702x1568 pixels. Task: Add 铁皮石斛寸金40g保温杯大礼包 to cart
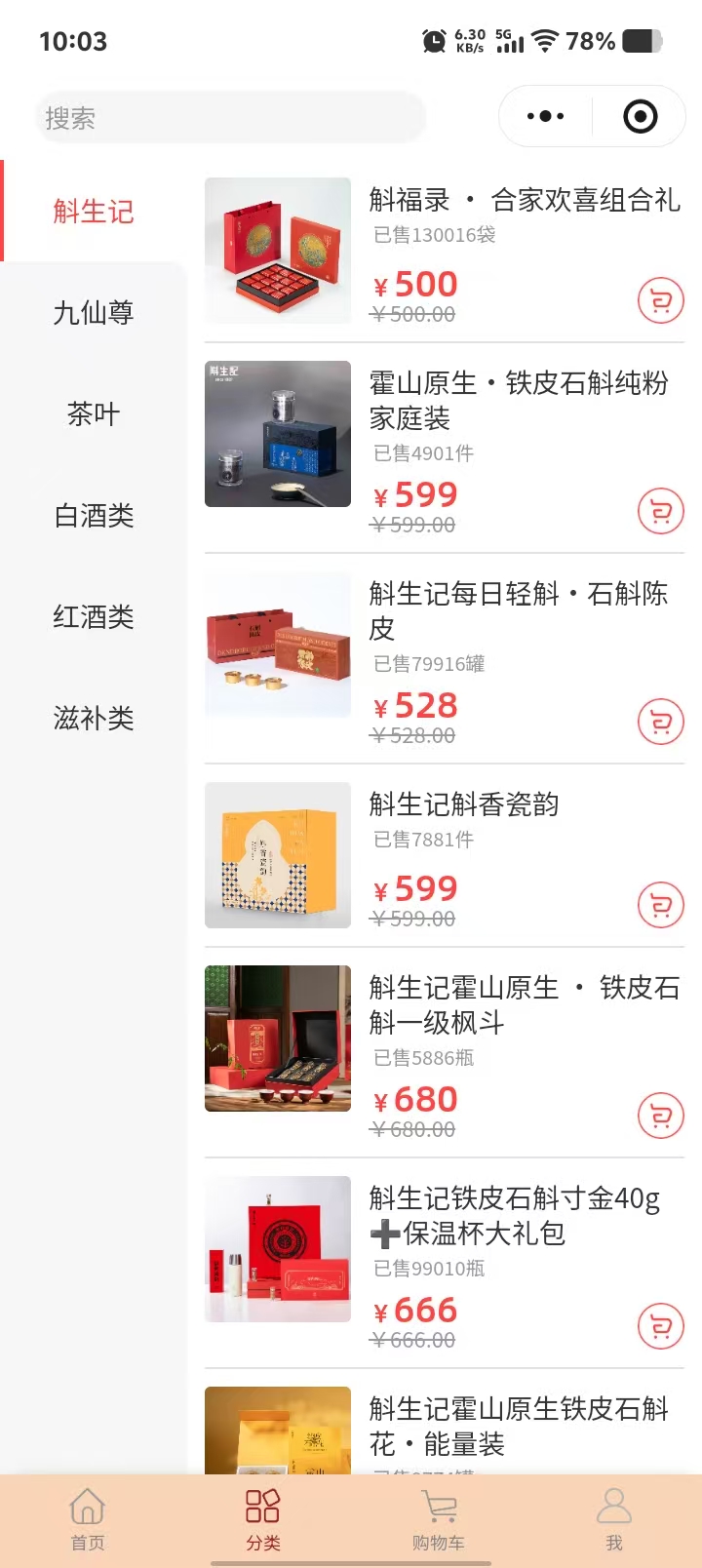661,1326
